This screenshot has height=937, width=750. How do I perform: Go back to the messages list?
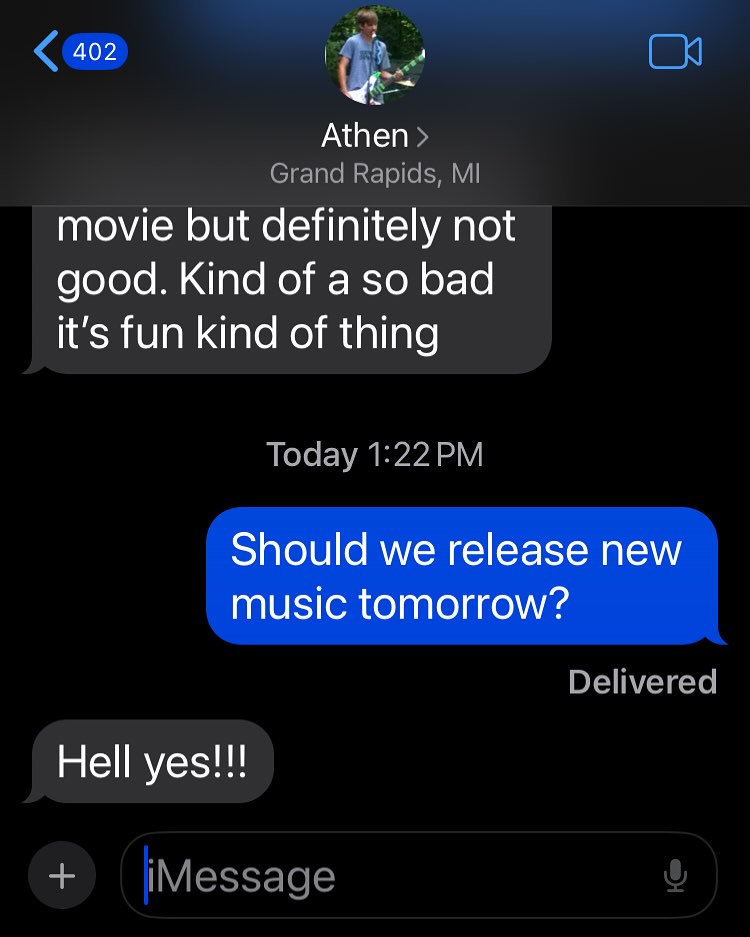tap(78, 51)
